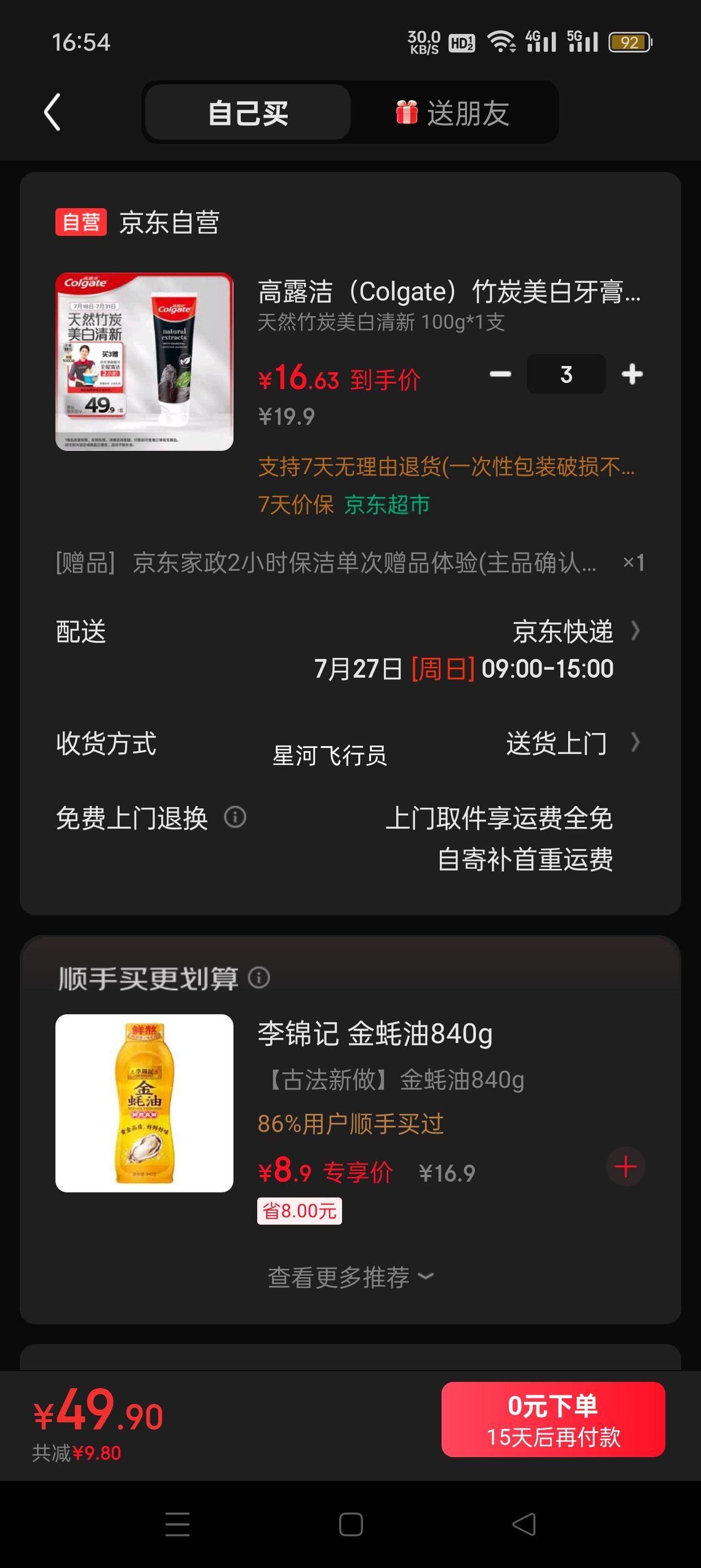Screen dimensions: 701x1568
Task: Show info about 顺手买更划算
Action: coord(258,977)
